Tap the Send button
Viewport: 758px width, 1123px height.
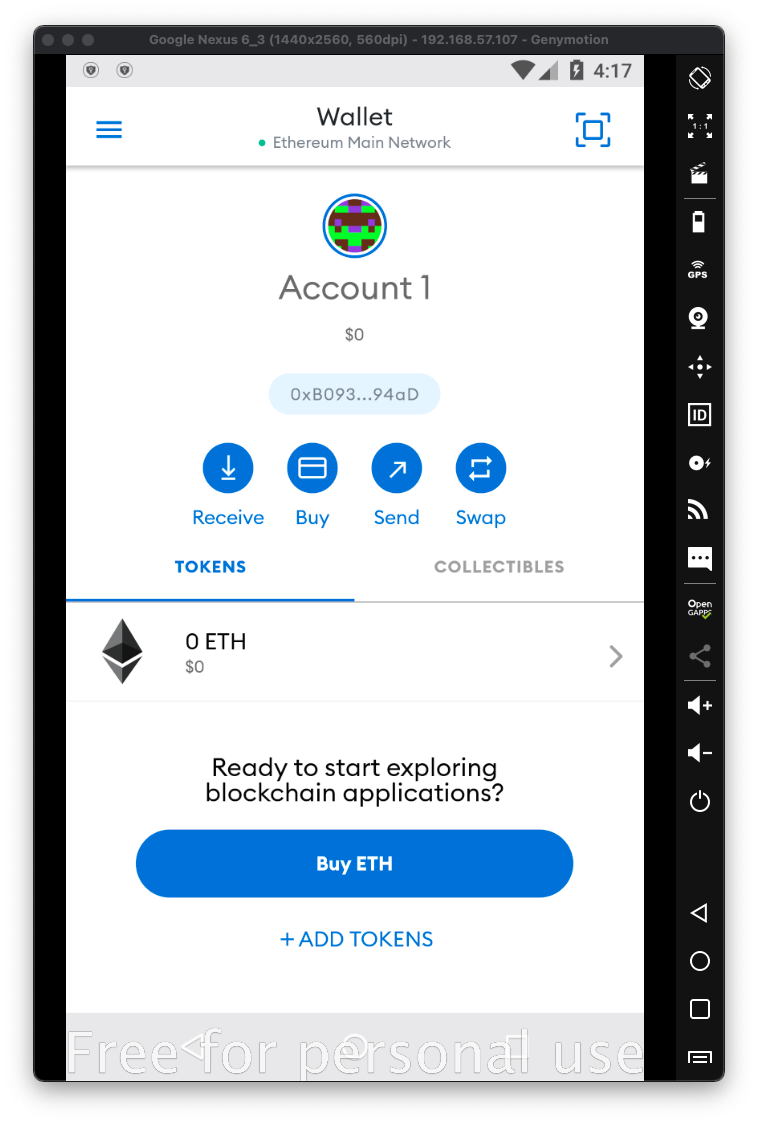pyautogui.click(x=396, y=468)
